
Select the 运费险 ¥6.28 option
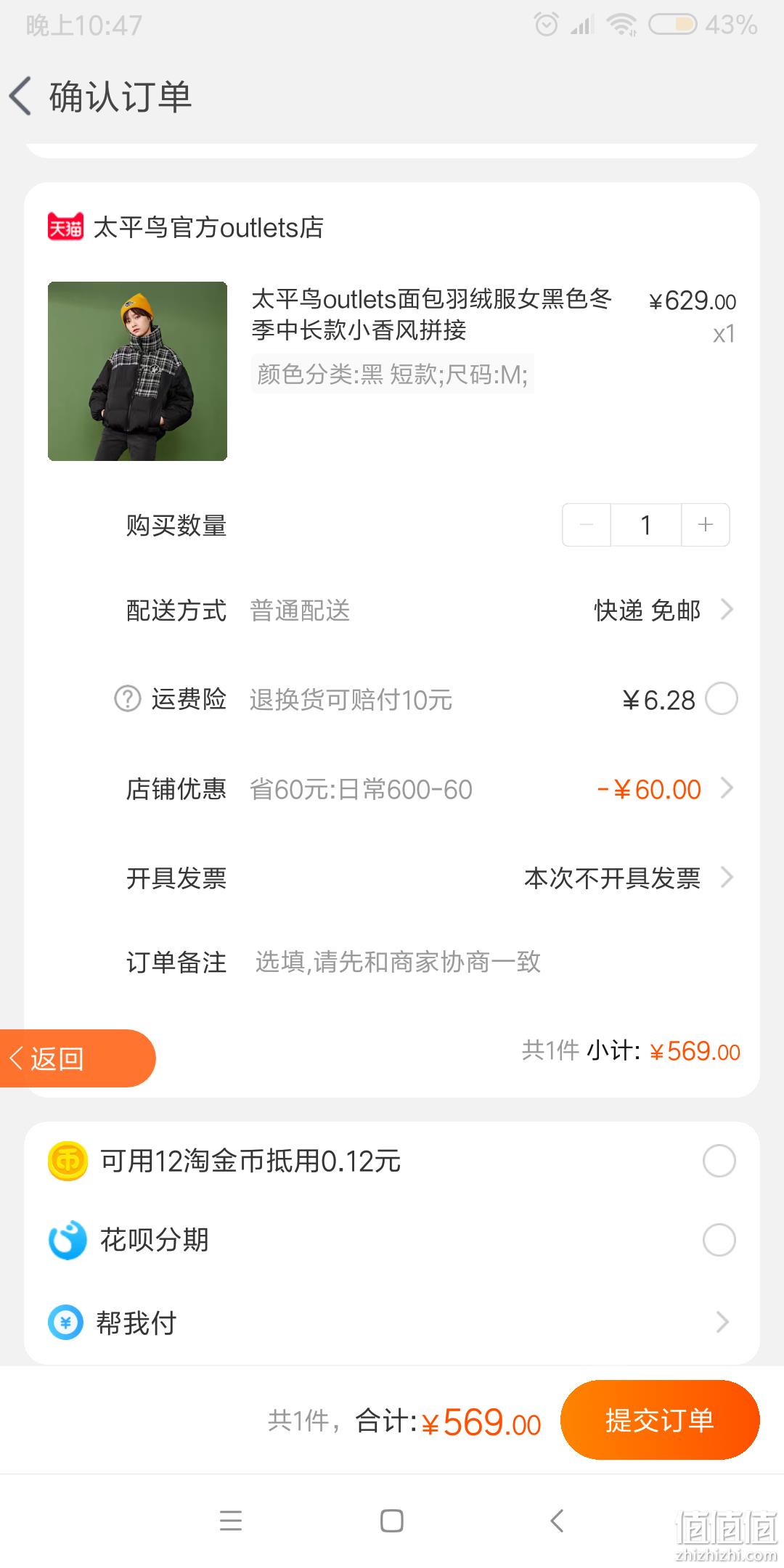pyautogui.click(x=722, y=699)
